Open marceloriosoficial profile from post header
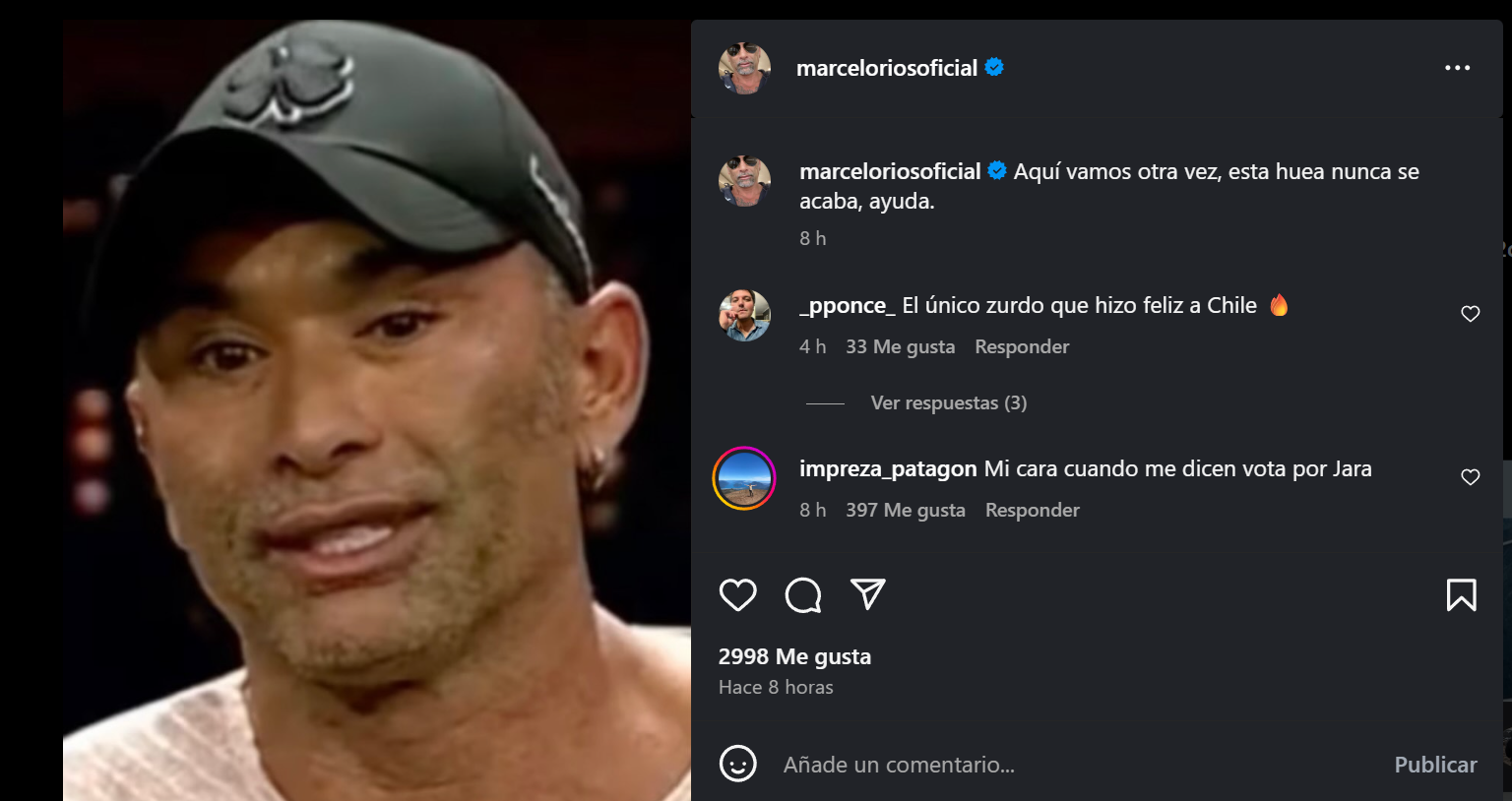1512x801 pixels. 886,68
